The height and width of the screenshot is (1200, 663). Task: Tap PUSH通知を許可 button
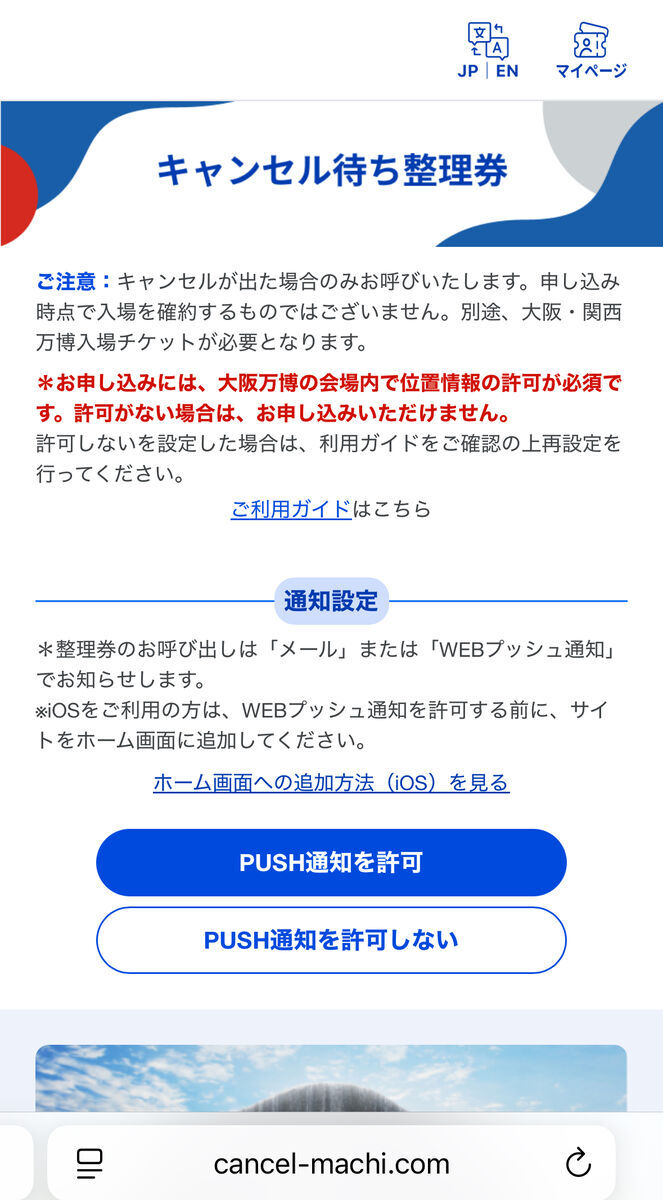point(331,862)
